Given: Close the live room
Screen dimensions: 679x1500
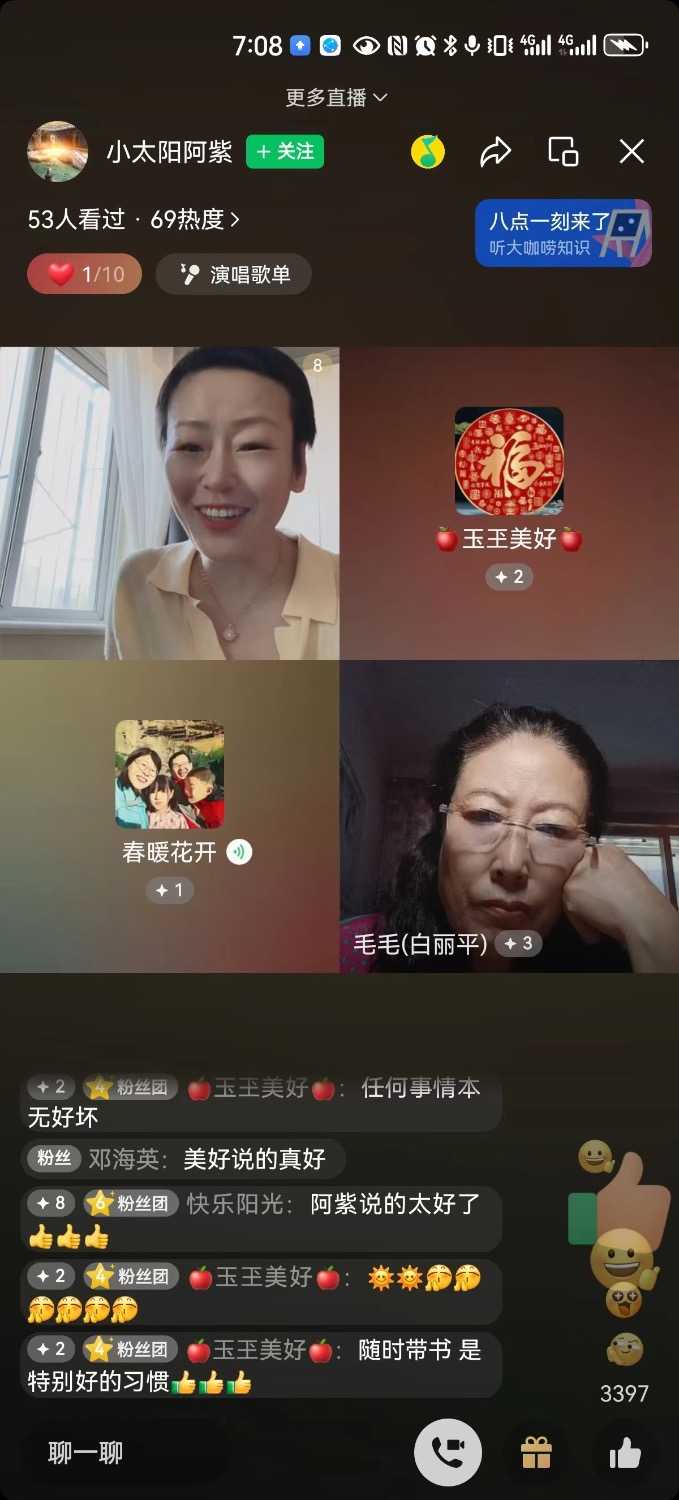Looking at the screenshot, I should pos(631,152).
